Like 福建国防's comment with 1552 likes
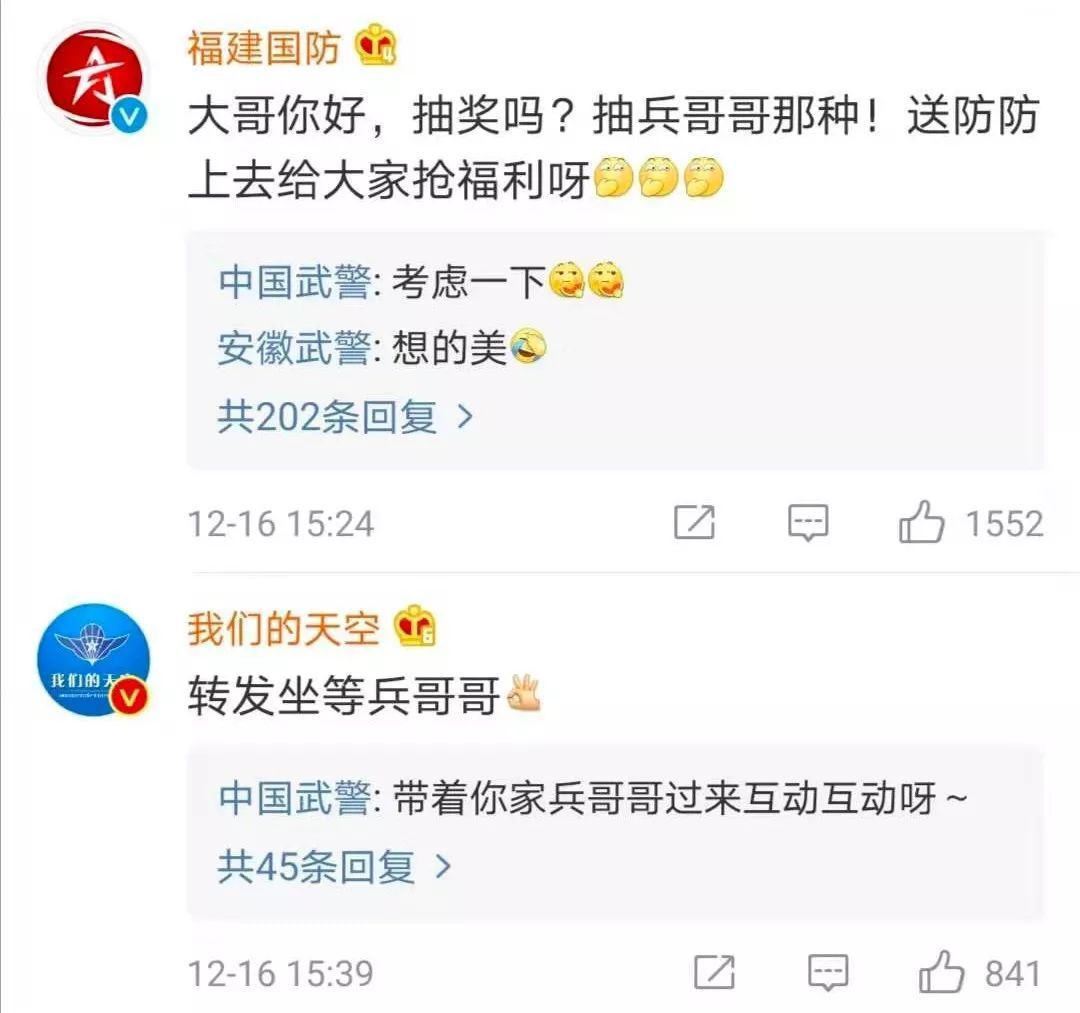 coord(922,523)
